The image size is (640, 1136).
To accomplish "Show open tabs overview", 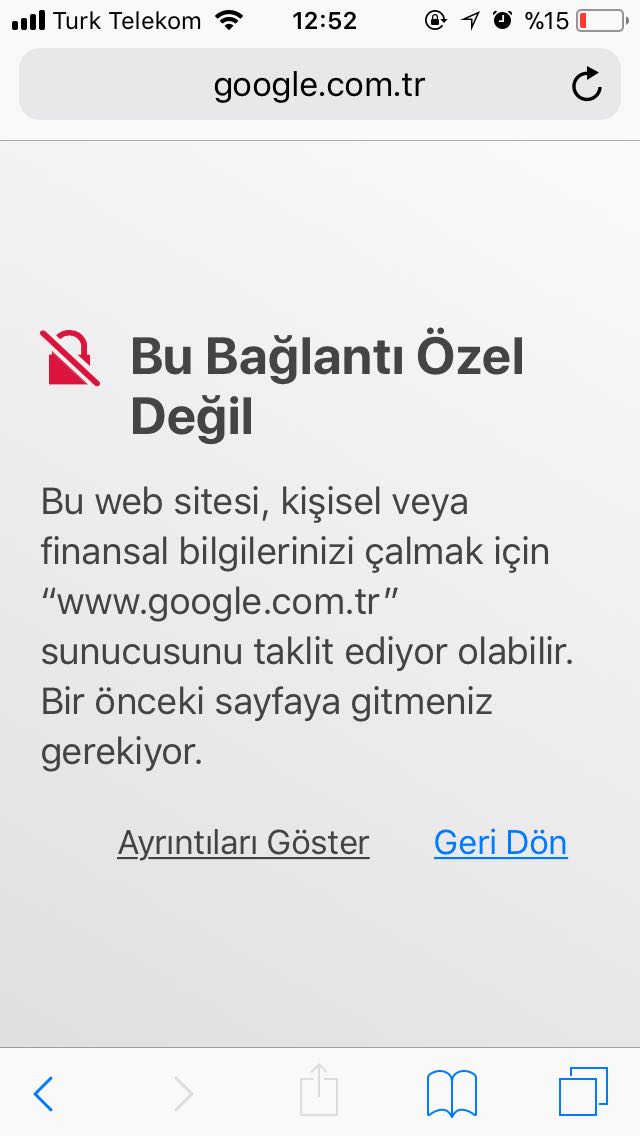I will [582, 1092].
